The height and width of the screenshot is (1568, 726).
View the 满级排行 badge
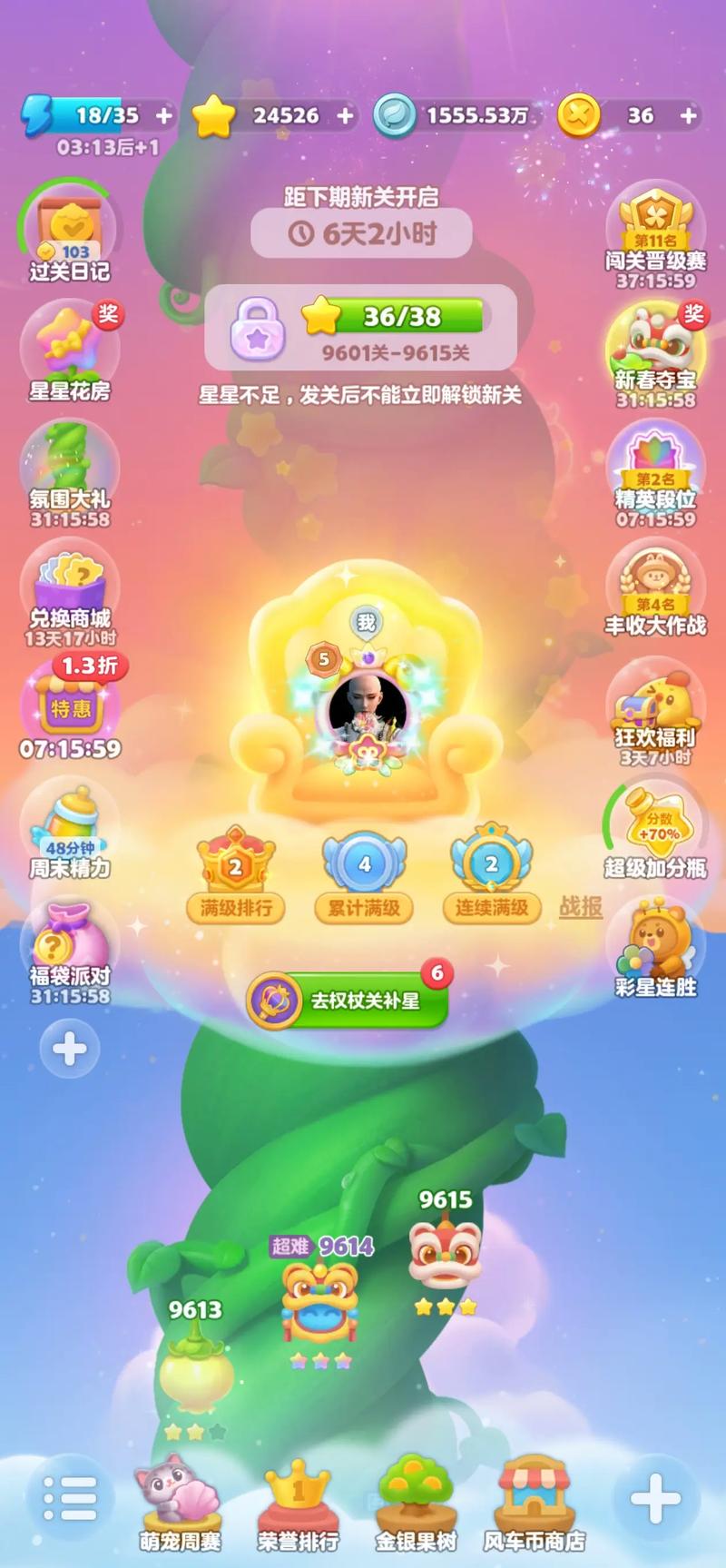tap(236, 873)
